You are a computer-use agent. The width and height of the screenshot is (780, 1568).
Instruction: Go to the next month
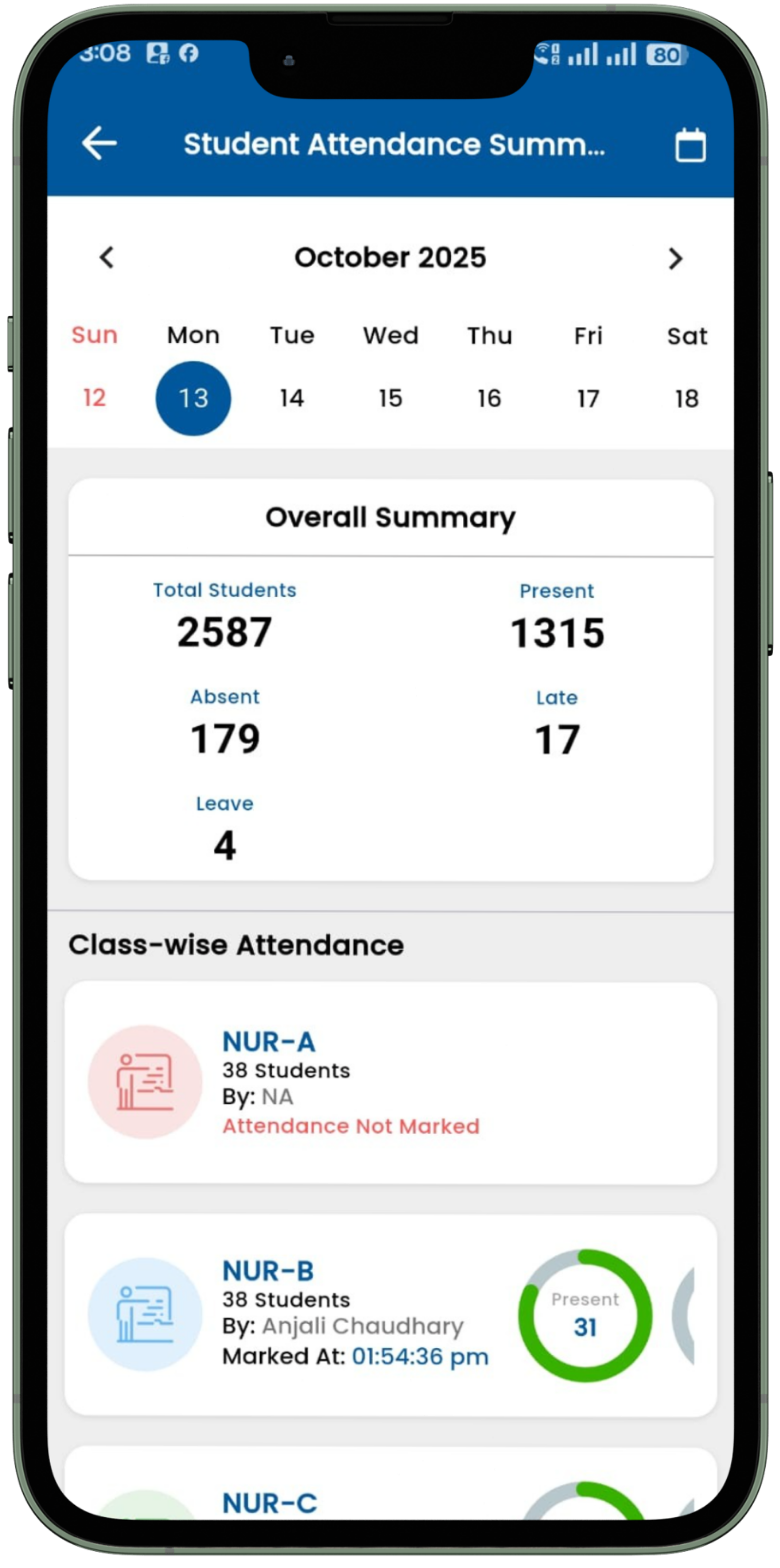(x=675, y=259)
